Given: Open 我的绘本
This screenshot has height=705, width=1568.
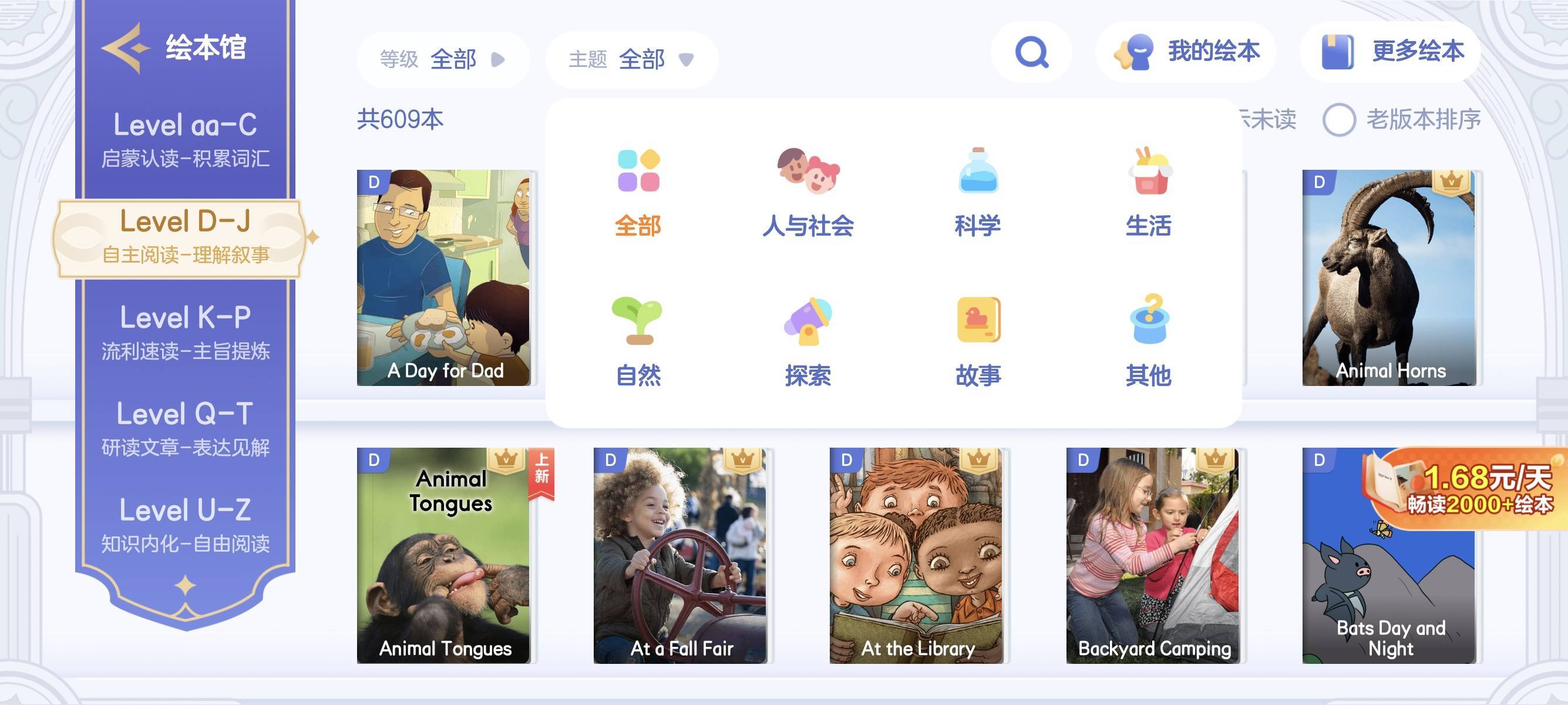Looking at the screenshot, I should [x=1186, y=52].
